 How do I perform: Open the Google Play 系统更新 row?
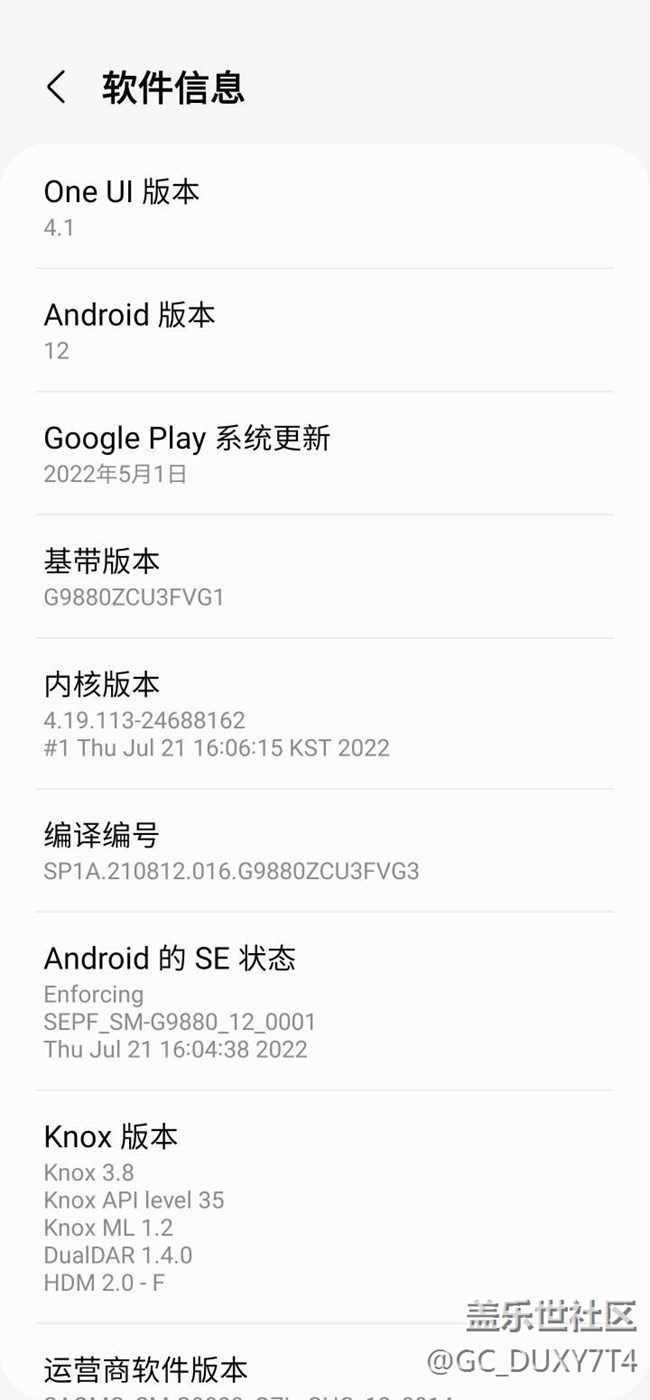324,453
